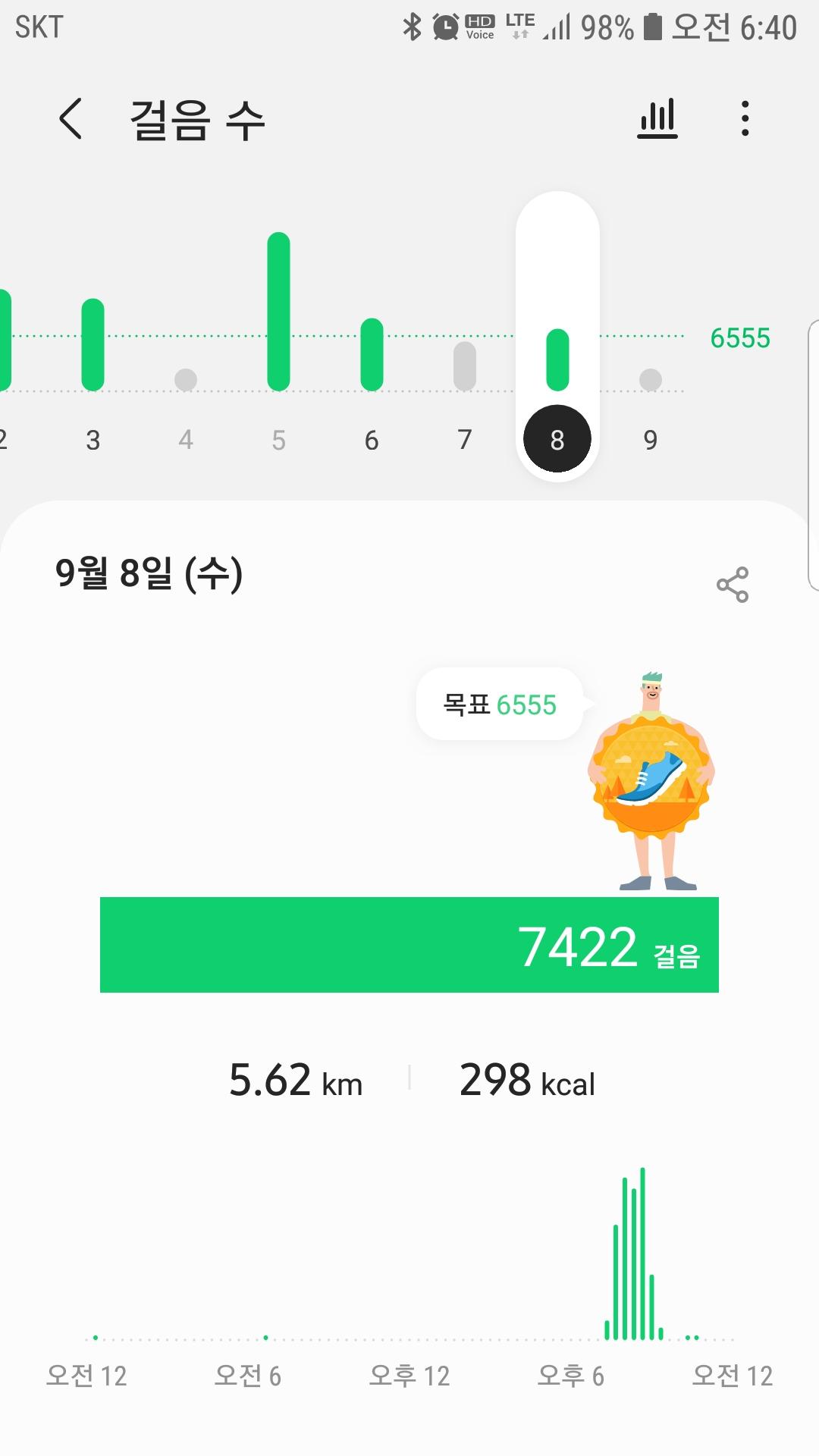Share the 9월 8일 step record
Screen dimensions: 819x1456
[733, 585]
